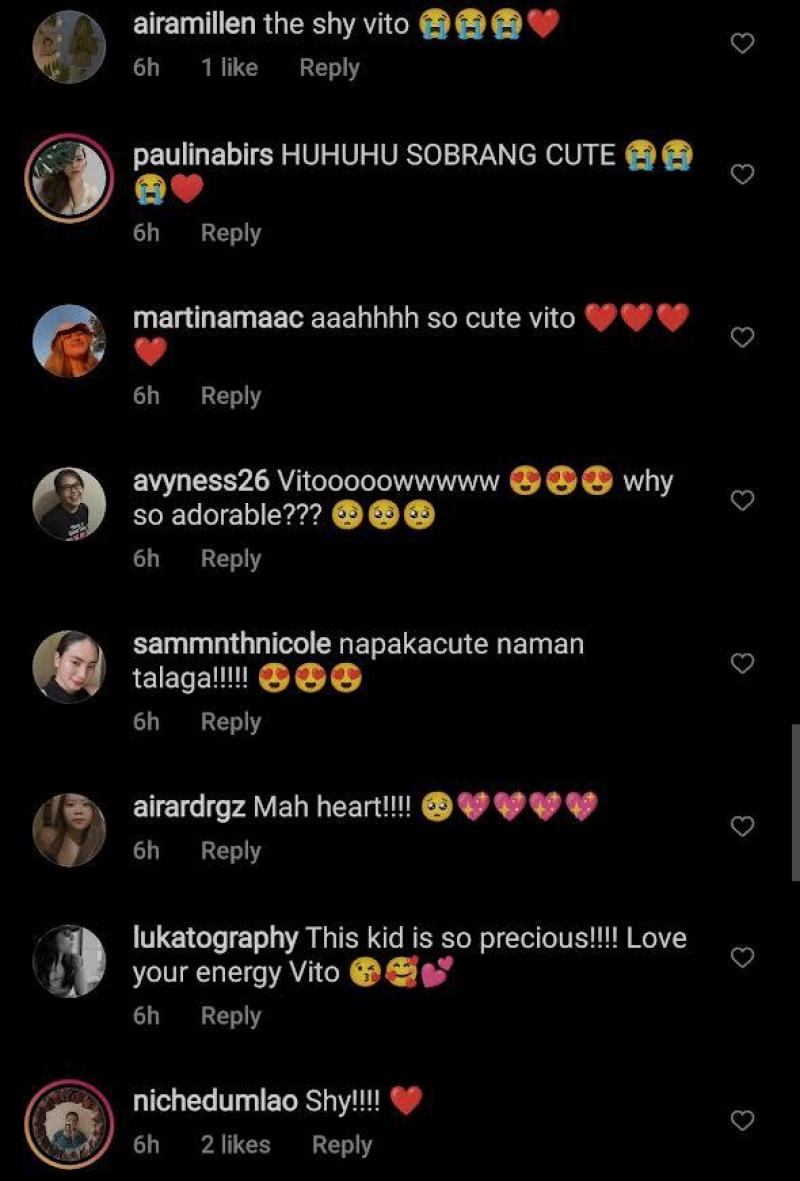Reply to paulinabirs's comment
Screen dimensions: 800x1181
click(x=230, y=232)
